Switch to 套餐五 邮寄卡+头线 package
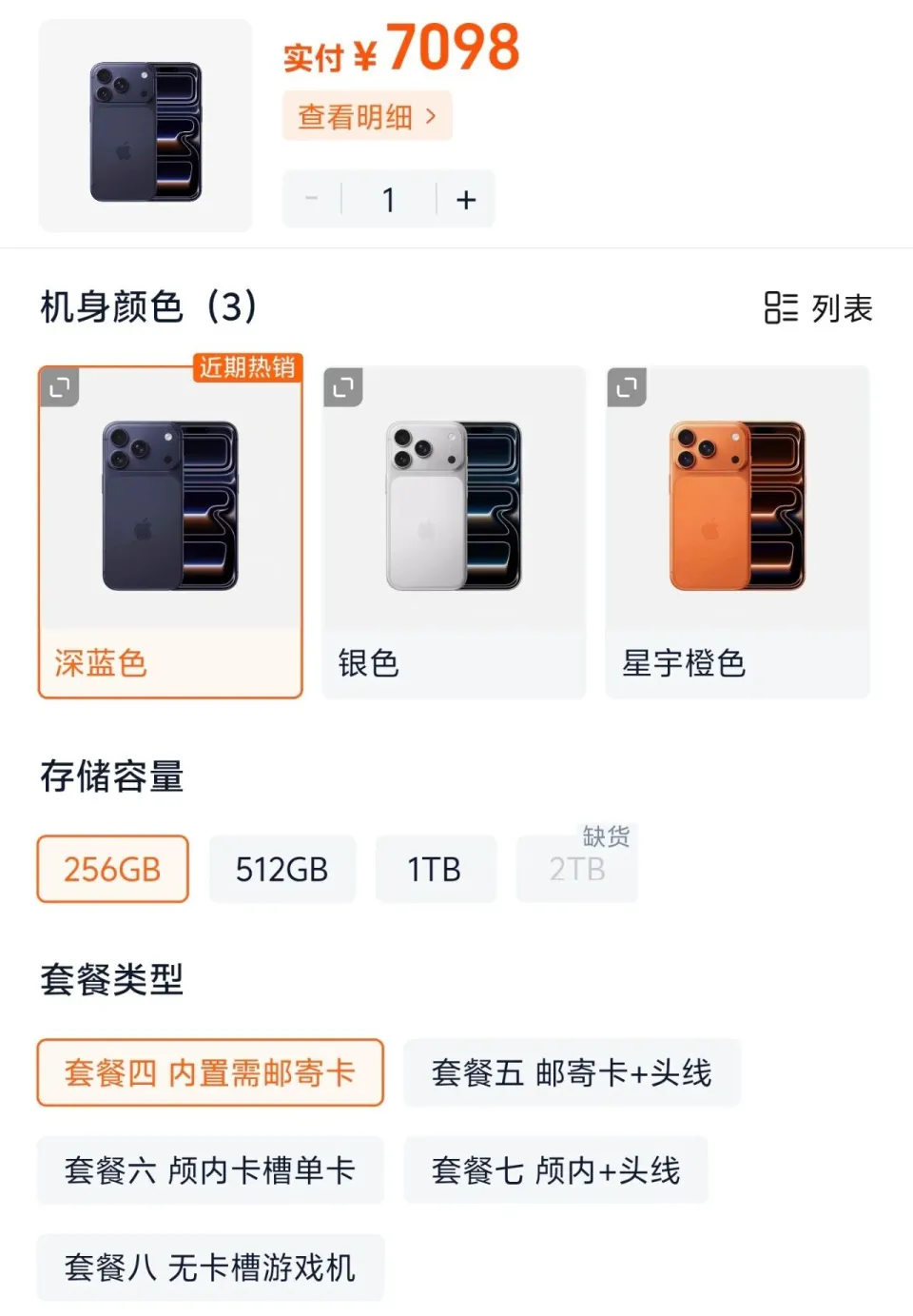The width and height of the screenshot is (913, 1316). pos(573,1072)
